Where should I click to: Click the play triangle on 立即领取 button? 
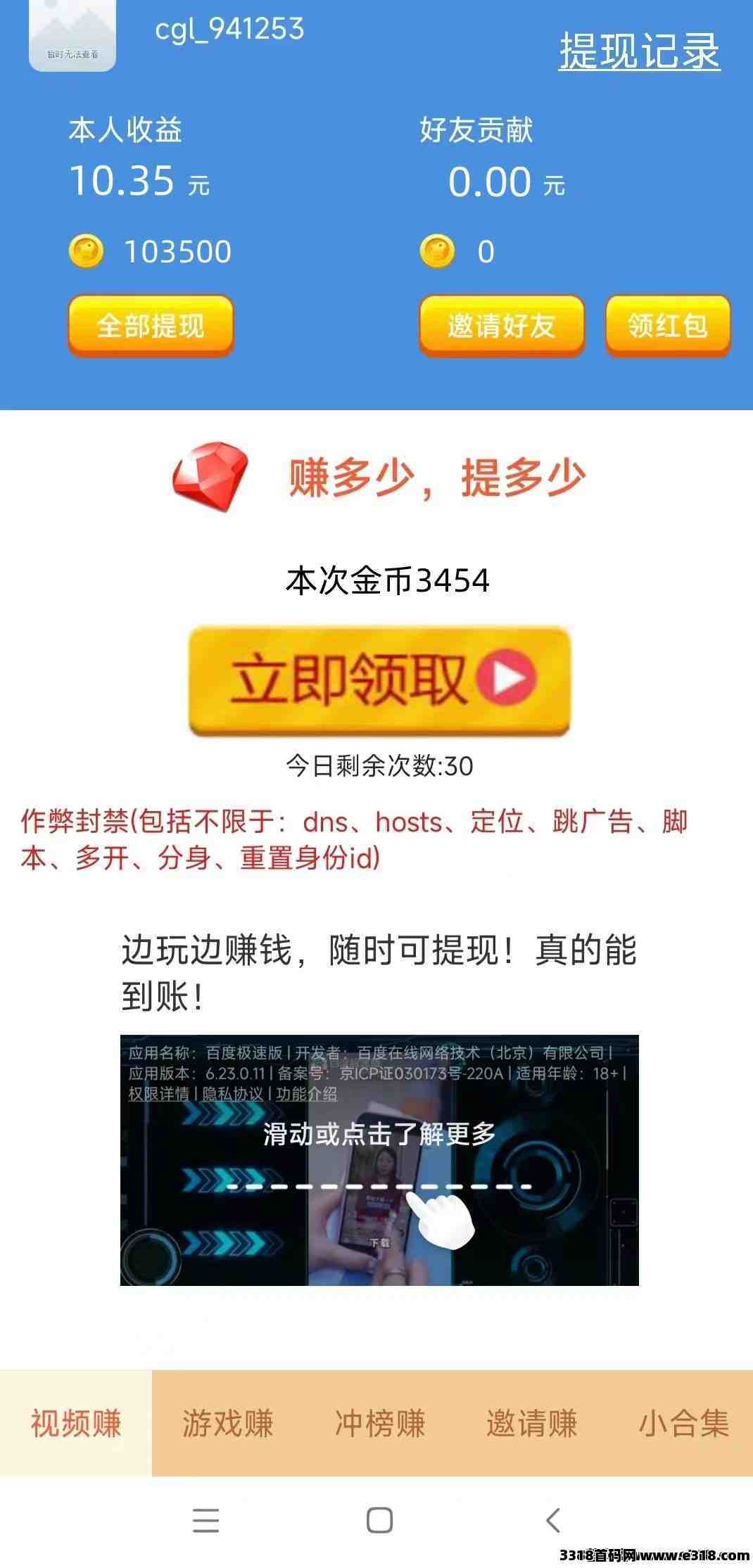pos(505,677)
